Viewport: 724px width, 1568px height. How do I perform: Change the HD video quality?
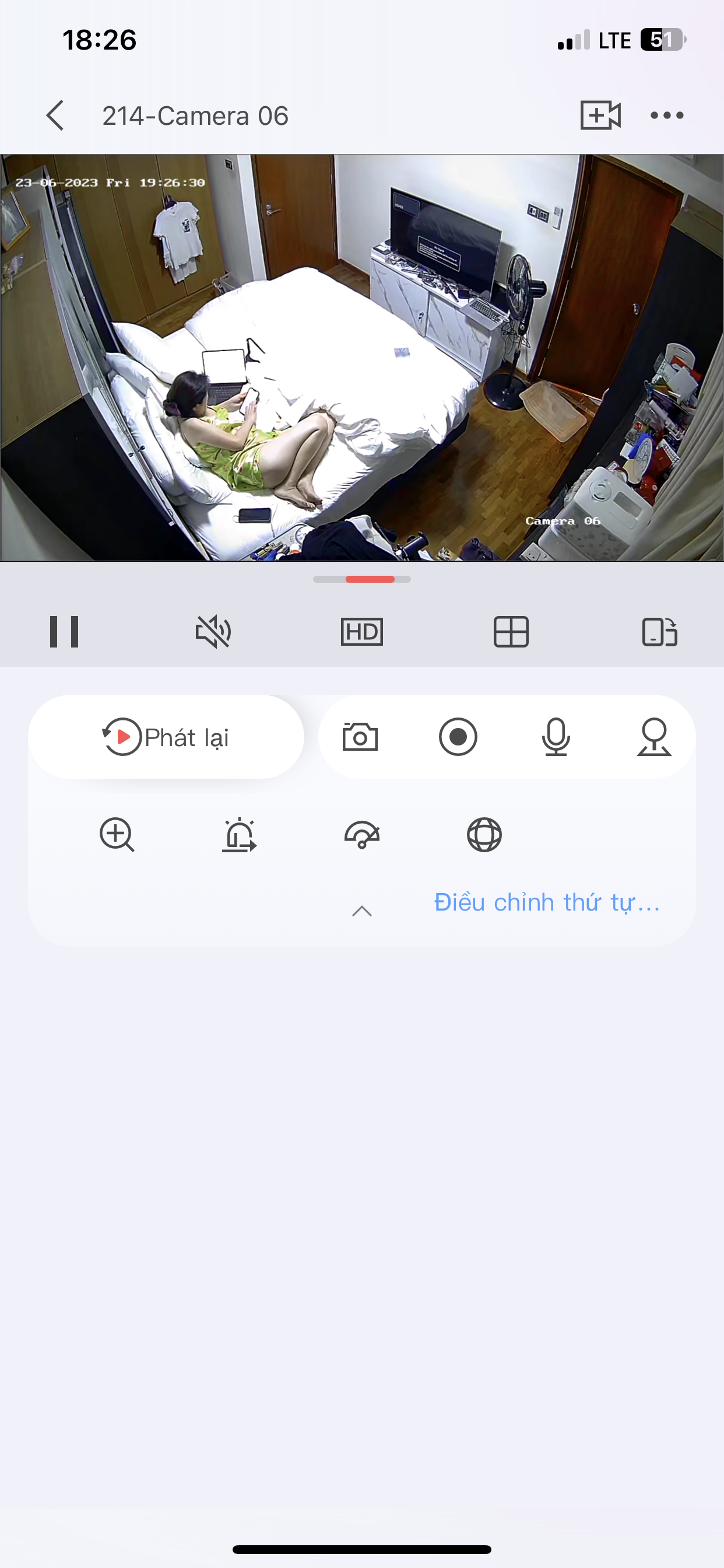point(362,631)
